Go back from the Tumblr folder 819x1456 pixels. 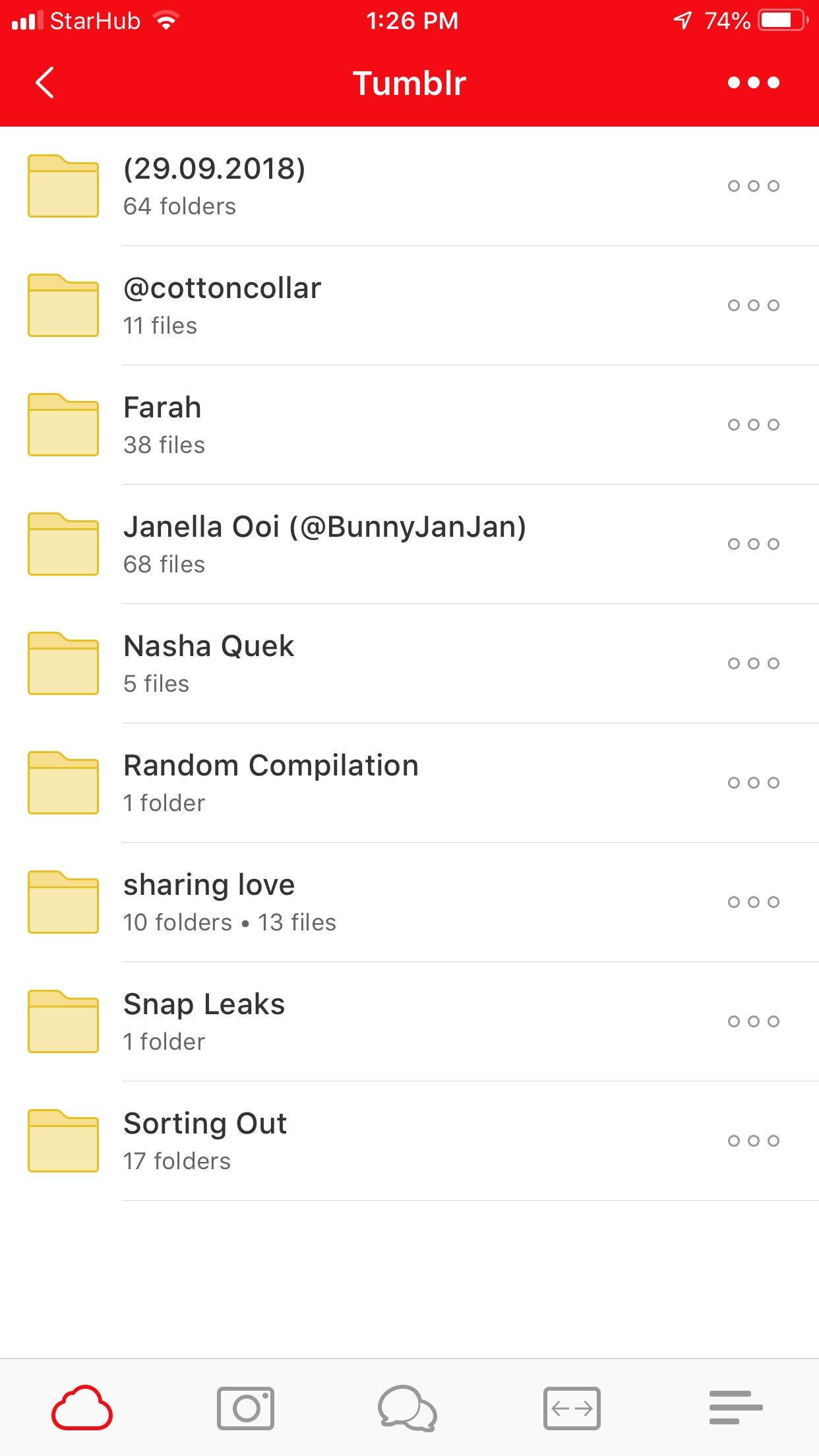coord(45,83)
